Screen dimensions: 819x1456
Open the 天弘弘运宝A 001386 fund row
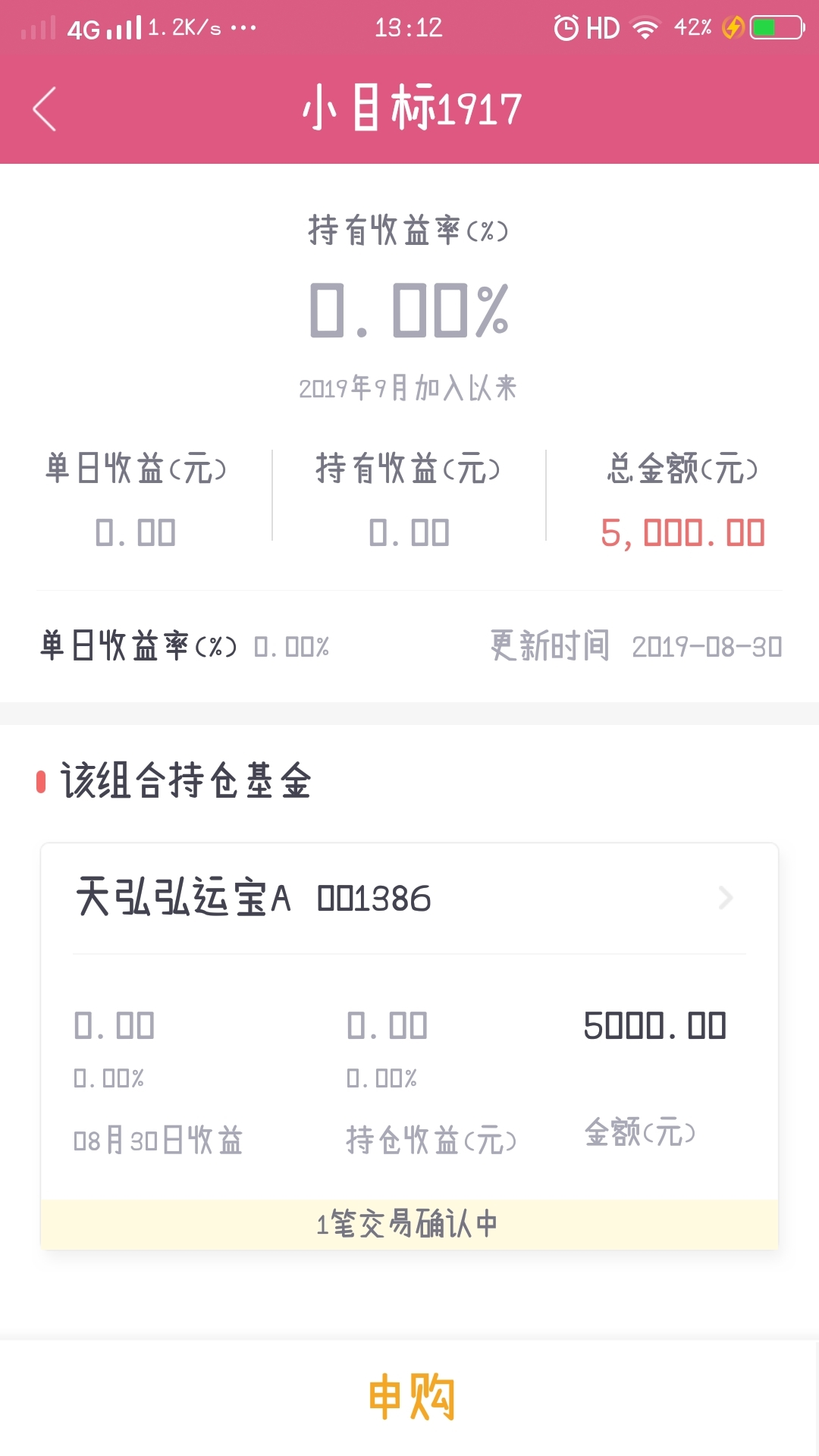pos(409,899)
